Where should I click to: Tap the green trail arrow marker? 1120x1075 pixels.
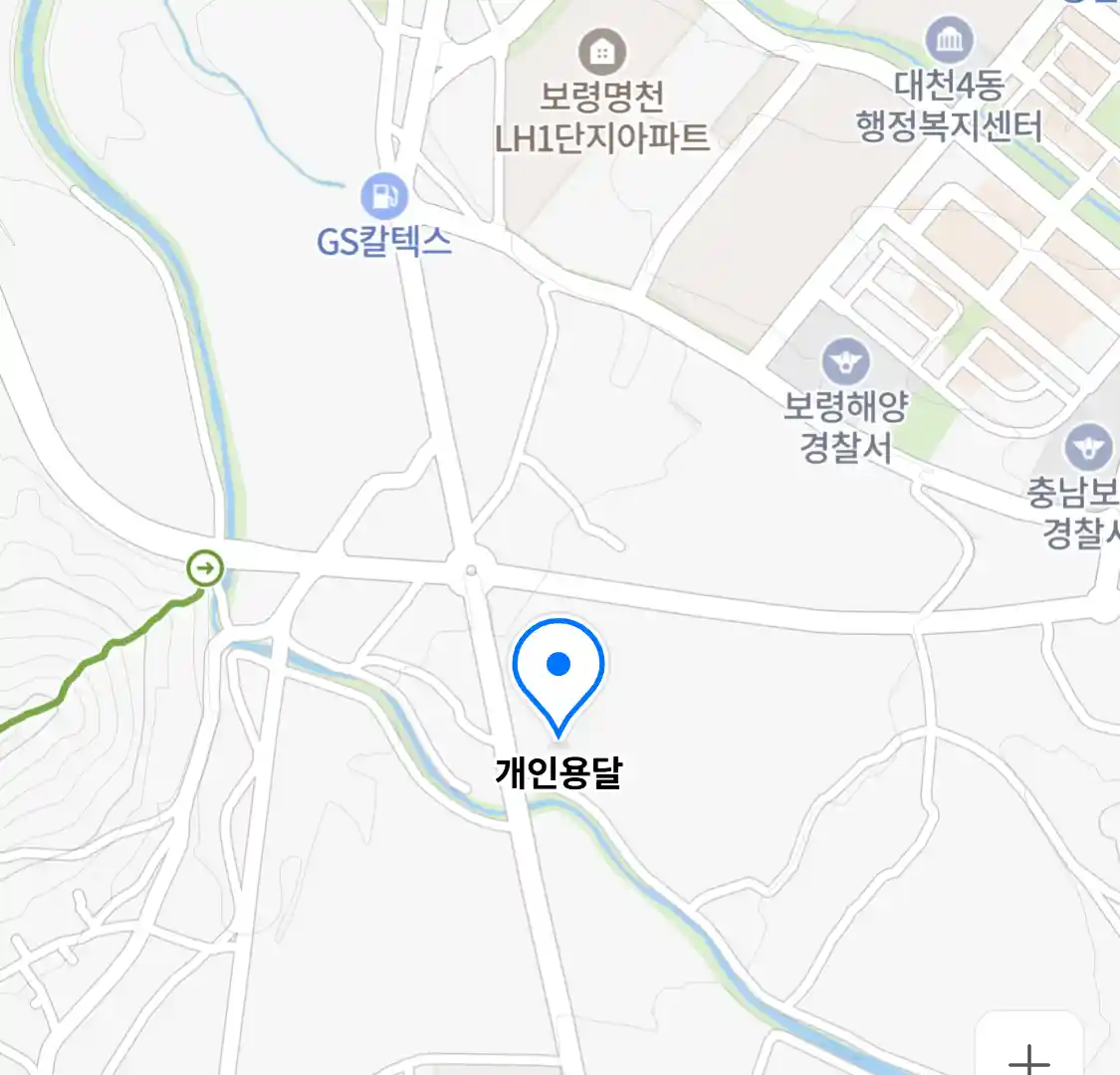[x=205, y=569]
